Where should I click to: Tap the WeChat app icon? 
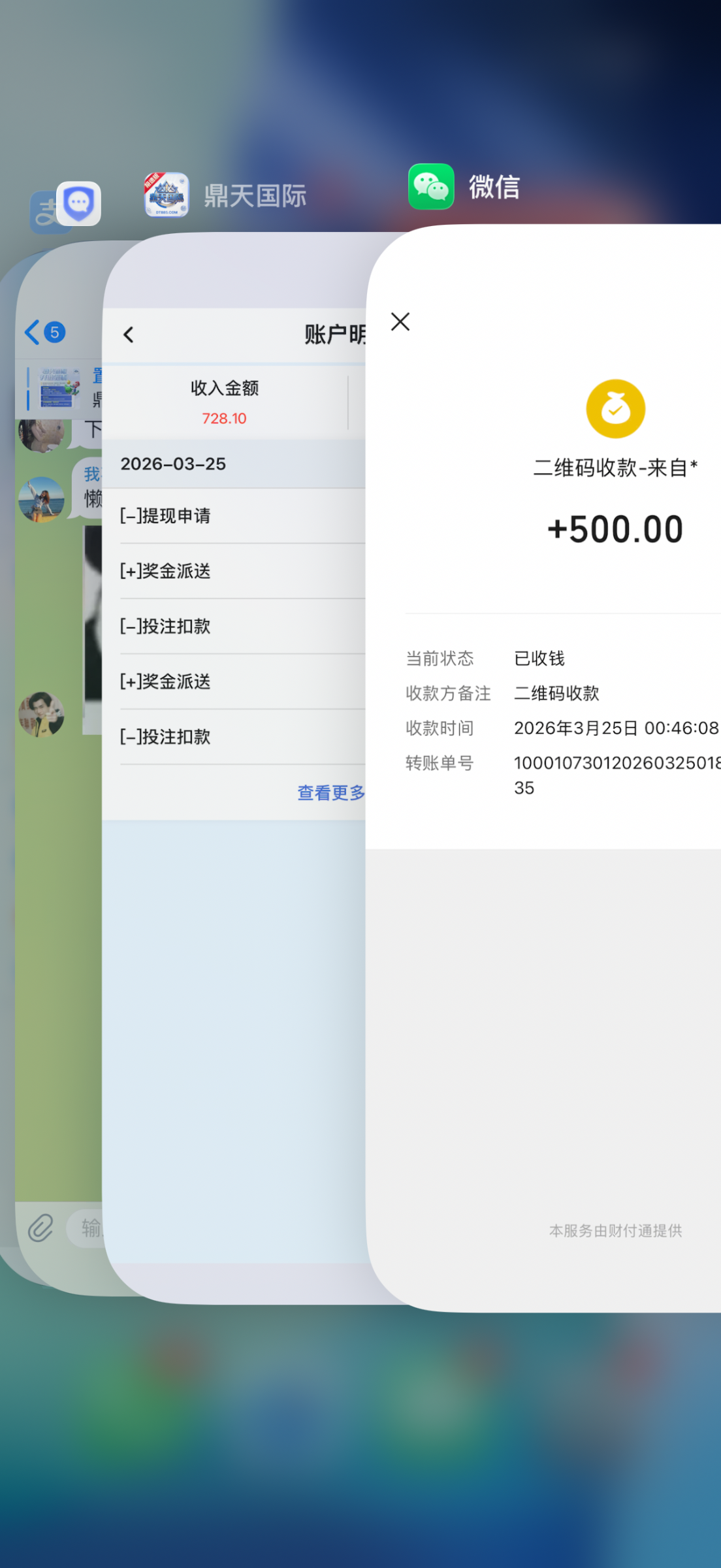point(431,187)
